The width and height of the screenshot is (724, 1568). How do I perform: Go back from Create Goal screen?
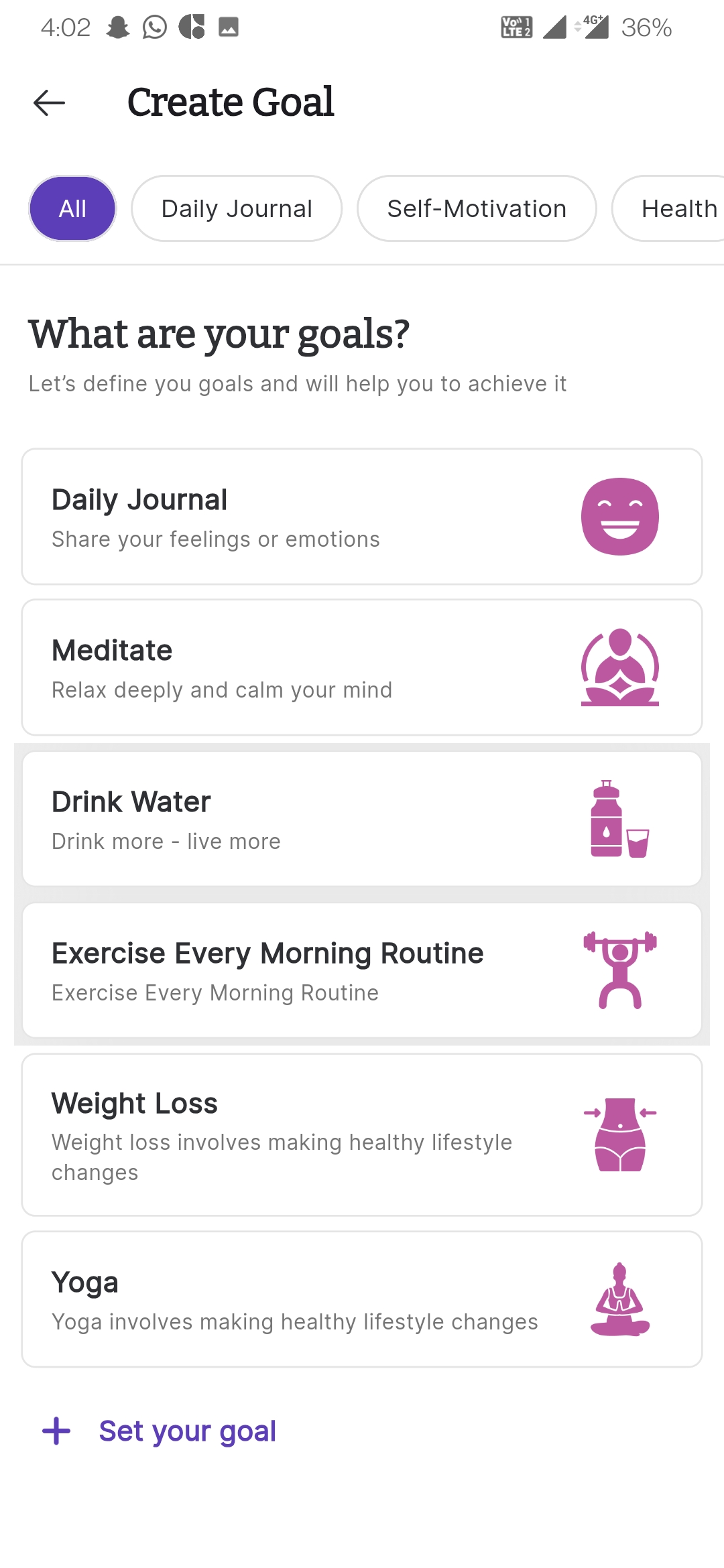[x=49, y=103]
